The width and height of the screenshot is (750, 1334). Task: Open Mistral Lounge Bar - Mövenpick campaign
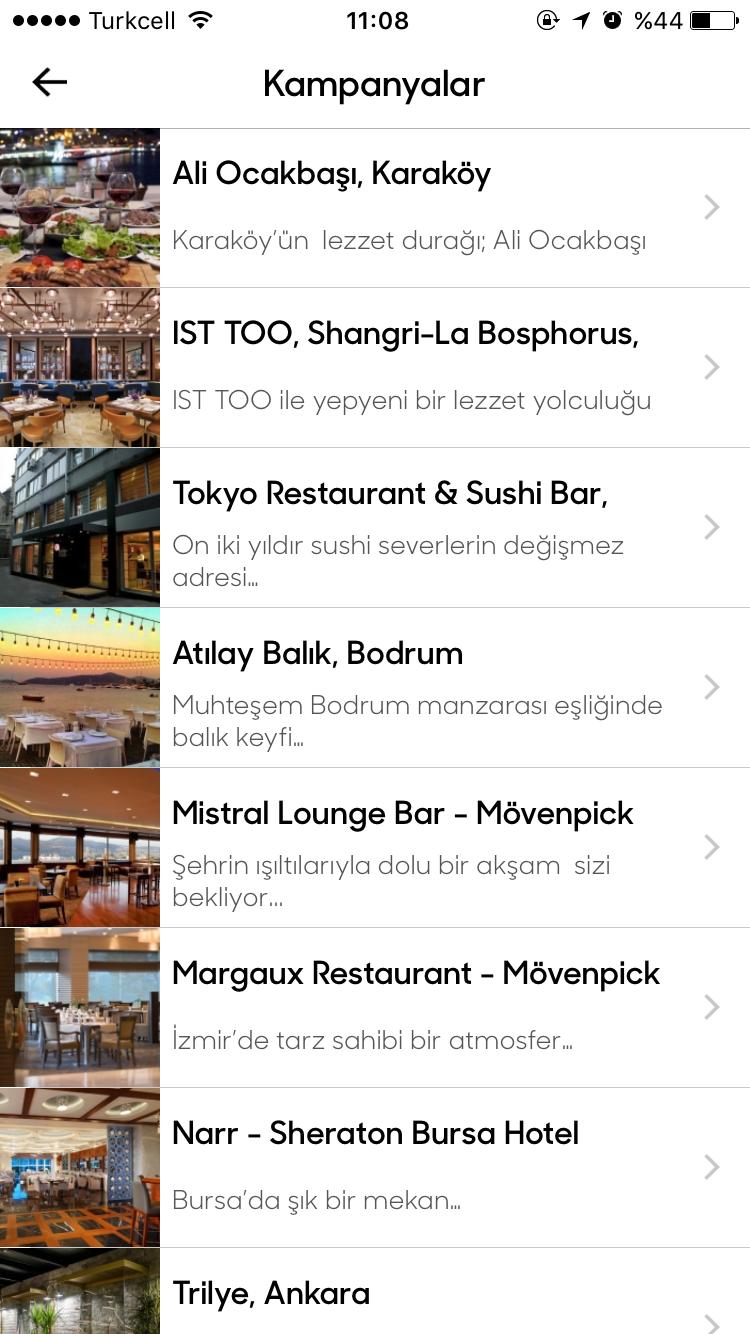[x=400, y=848]
